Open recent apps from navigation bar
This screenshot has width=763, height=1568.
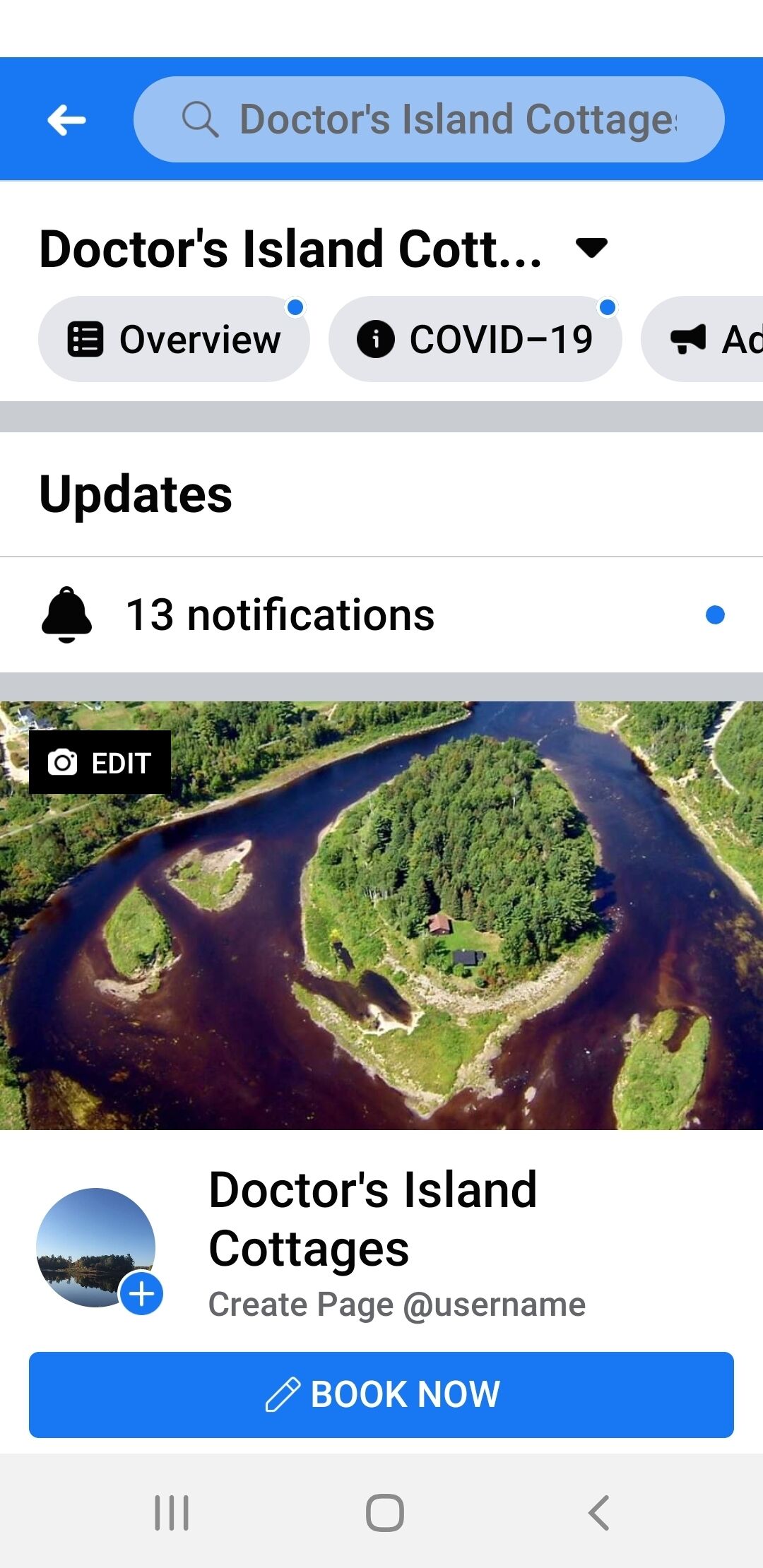point(172,1513)
